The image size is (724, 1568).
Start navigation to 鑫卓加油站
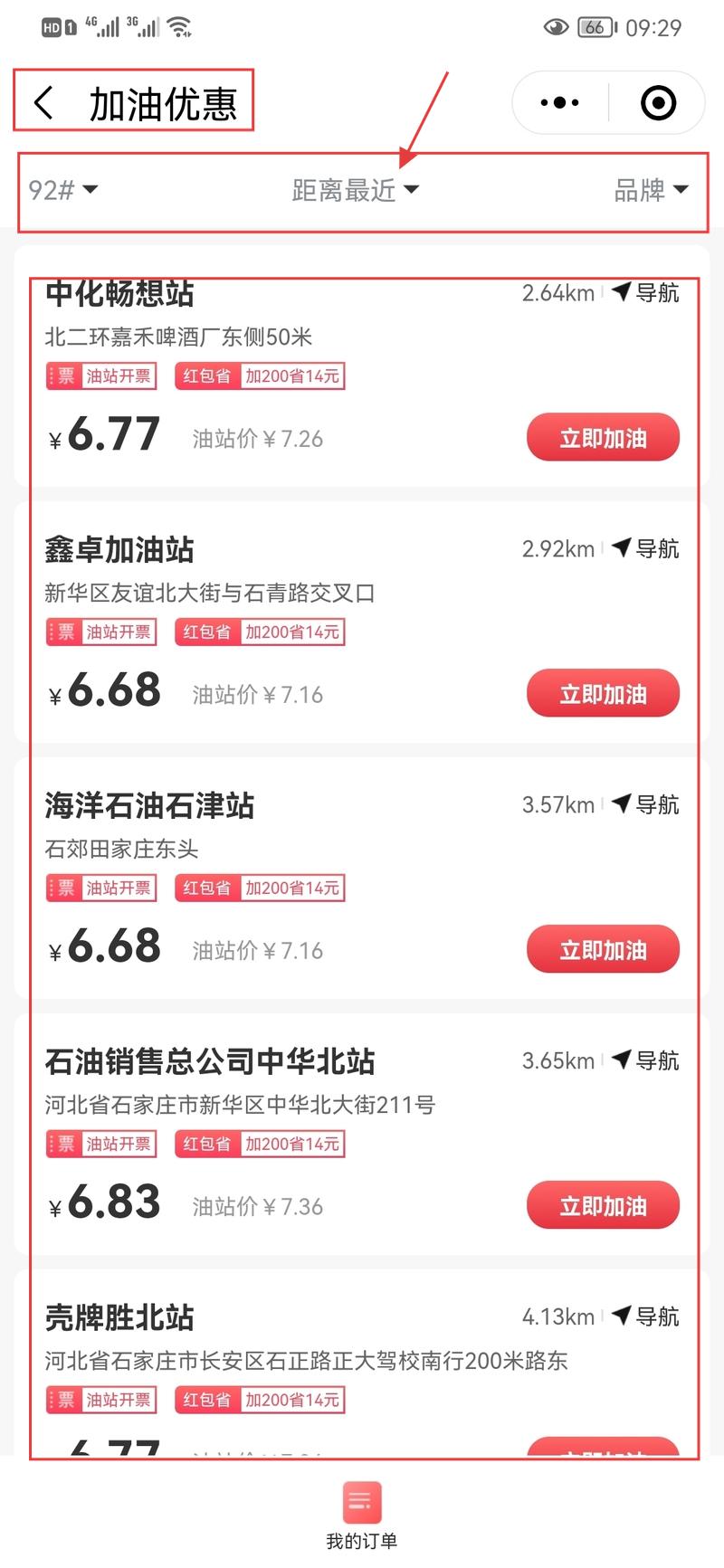[646, 548]
